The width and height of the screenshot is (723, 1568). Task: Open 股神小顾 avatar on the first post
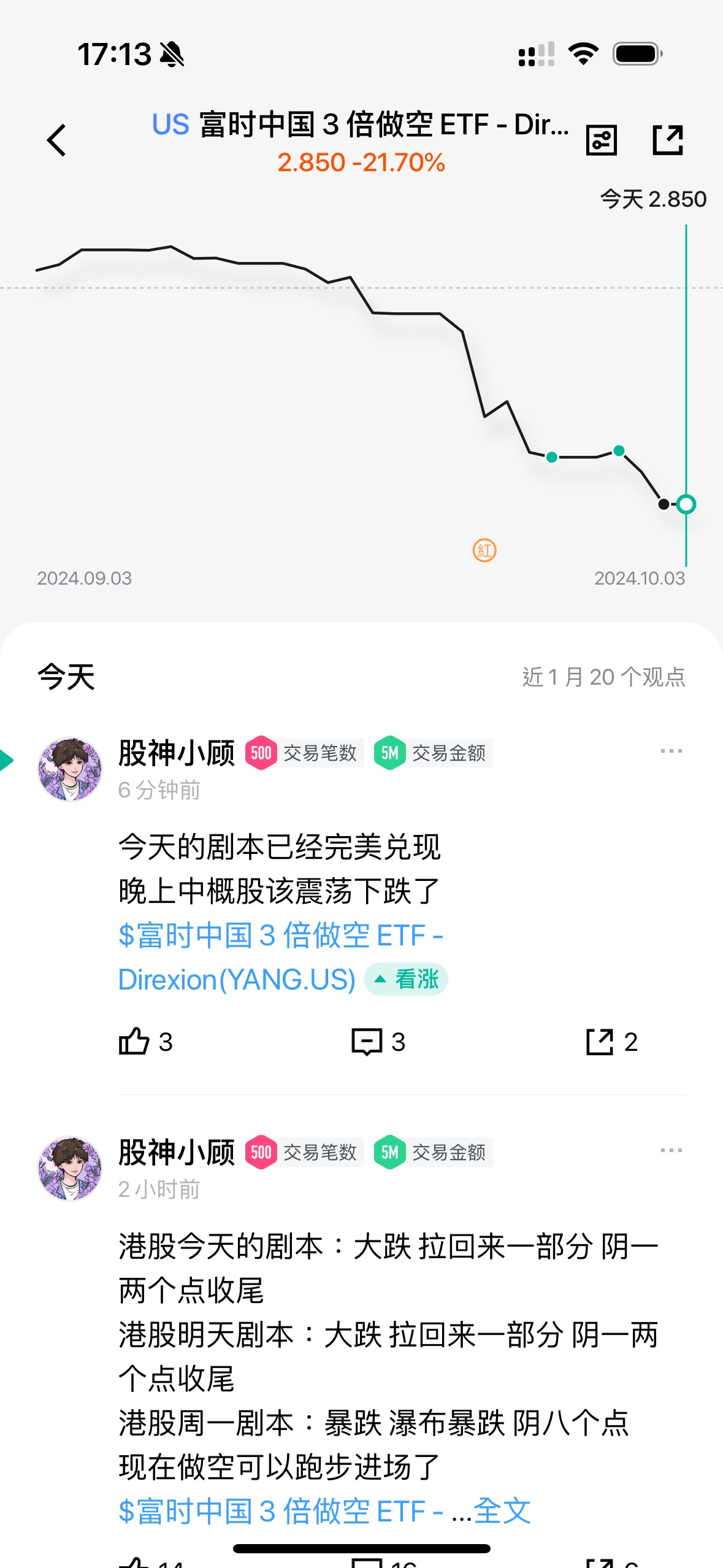tap(70, 769)
